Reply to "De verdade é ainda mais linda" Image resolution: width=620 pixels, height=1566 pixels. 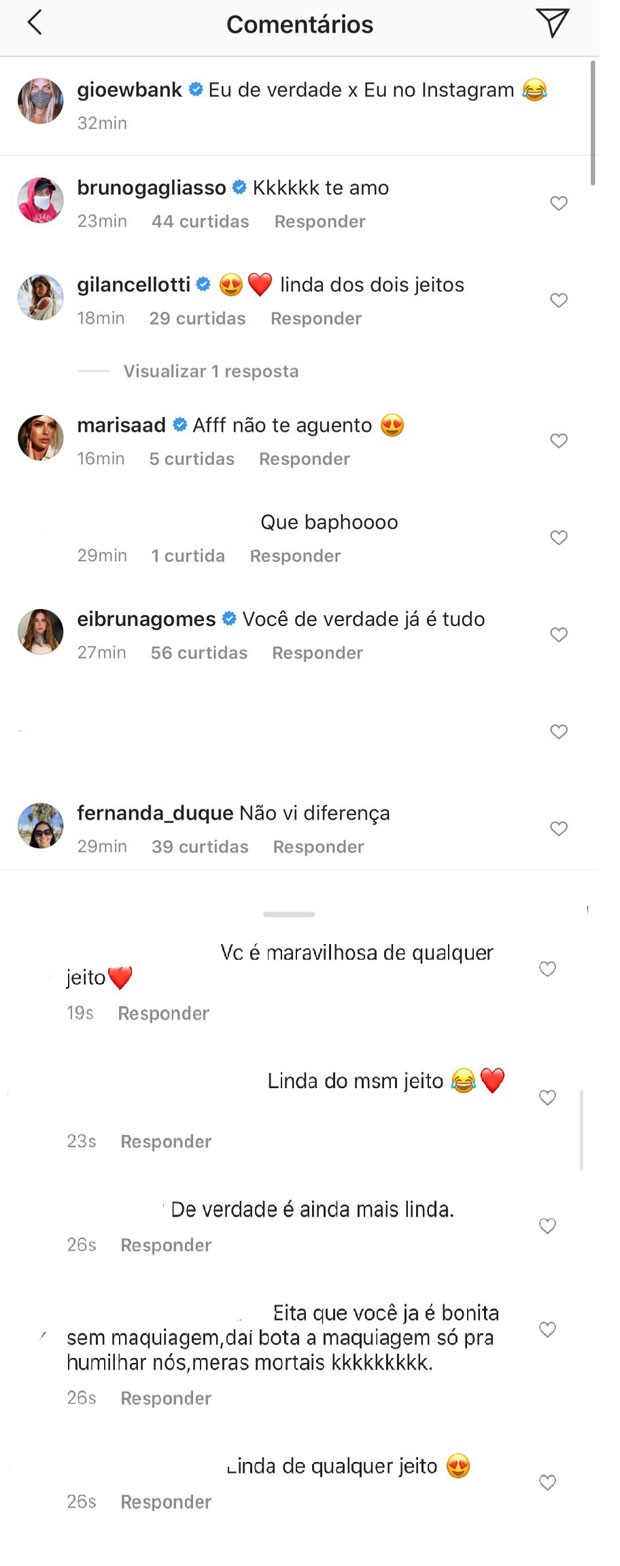pos(166,1245)
